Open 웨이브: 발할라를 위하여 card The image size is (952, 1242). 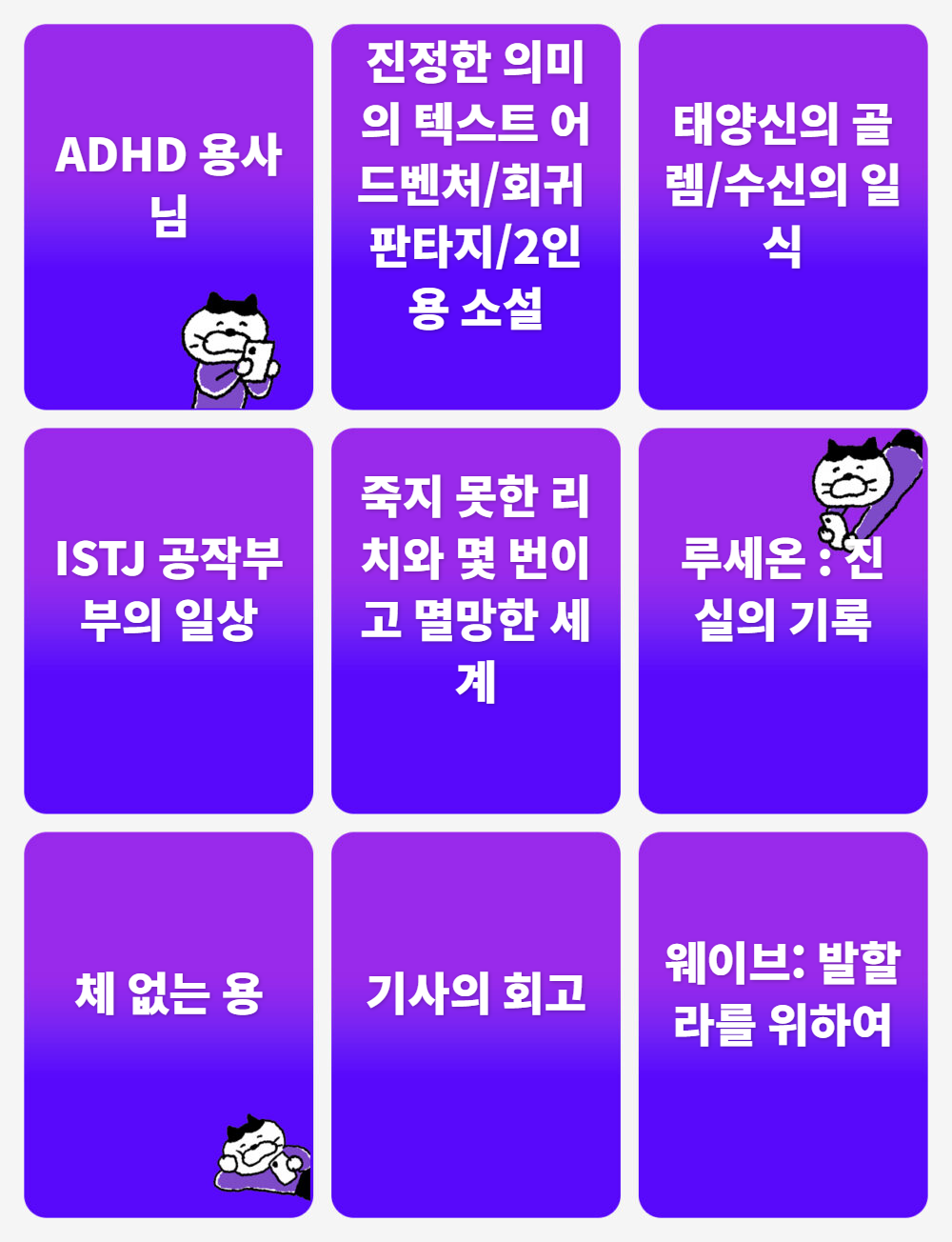783,1025
